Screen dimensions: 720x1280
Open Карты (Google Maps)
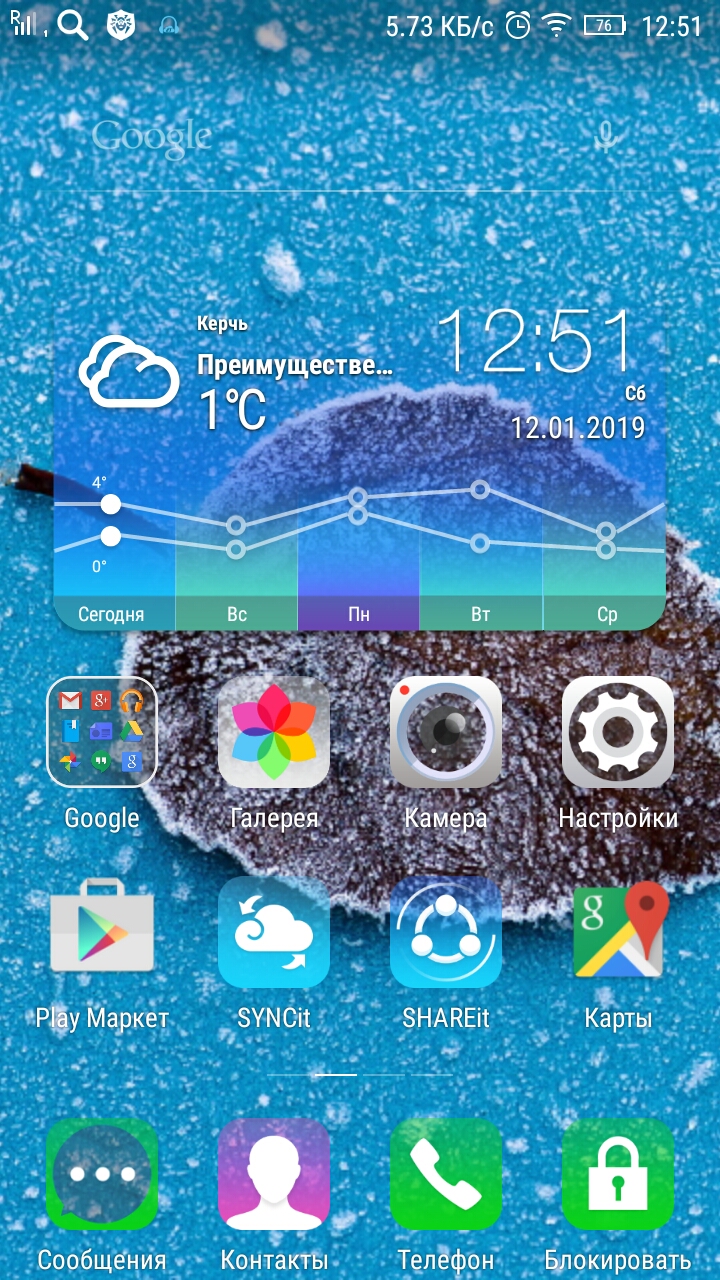[x=617, y=931]
